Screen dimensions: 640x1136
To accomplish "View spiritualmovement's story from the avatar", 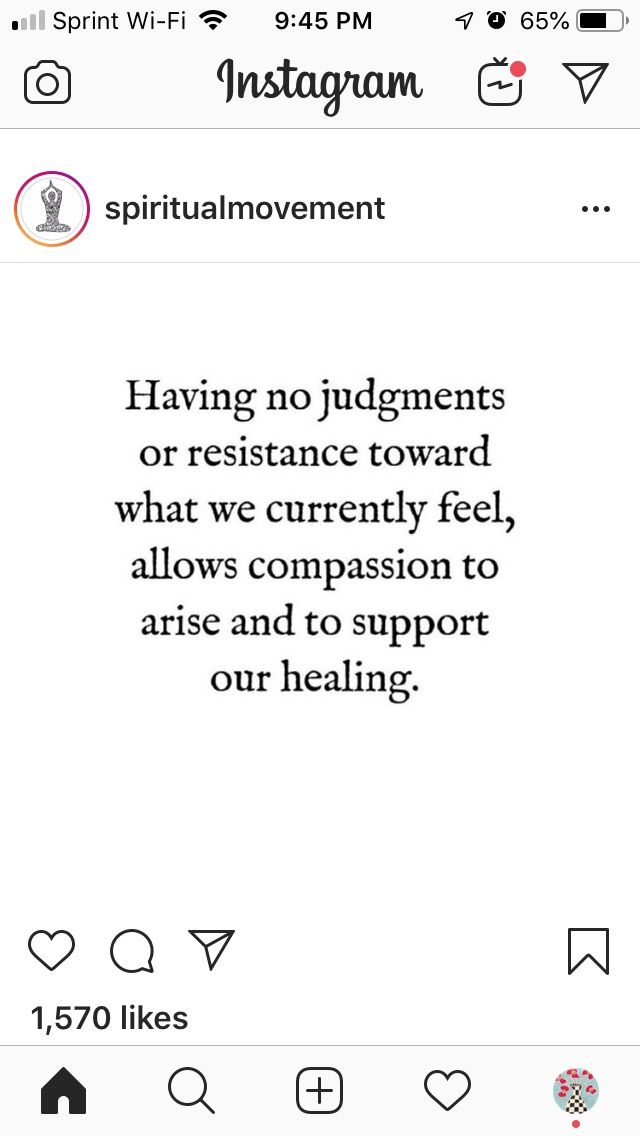I will pyautogui.click(x=52, y=208).
